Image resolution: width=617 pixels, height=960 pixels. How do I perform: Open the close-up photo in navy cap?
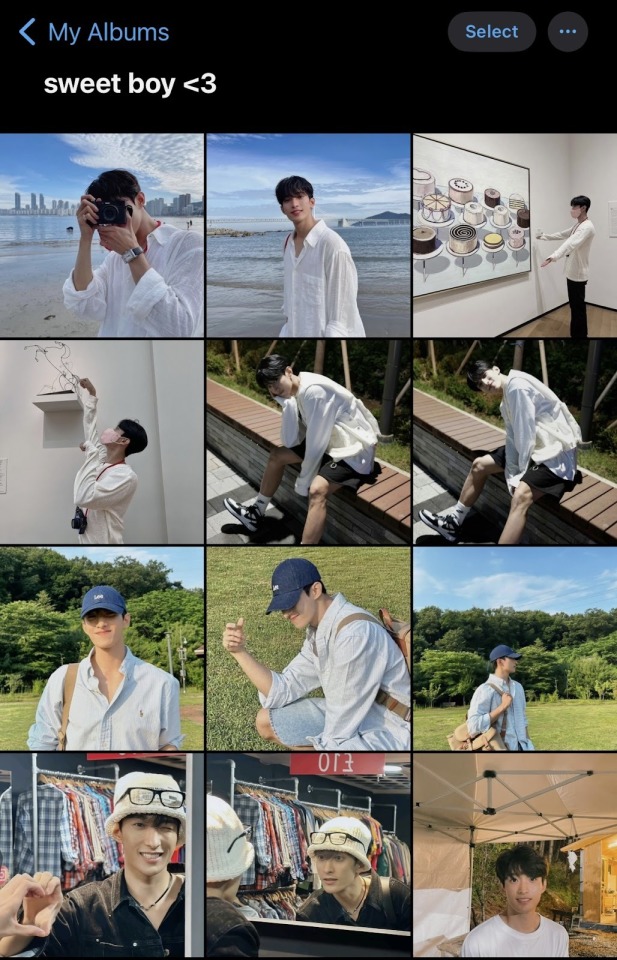(101, 648)
